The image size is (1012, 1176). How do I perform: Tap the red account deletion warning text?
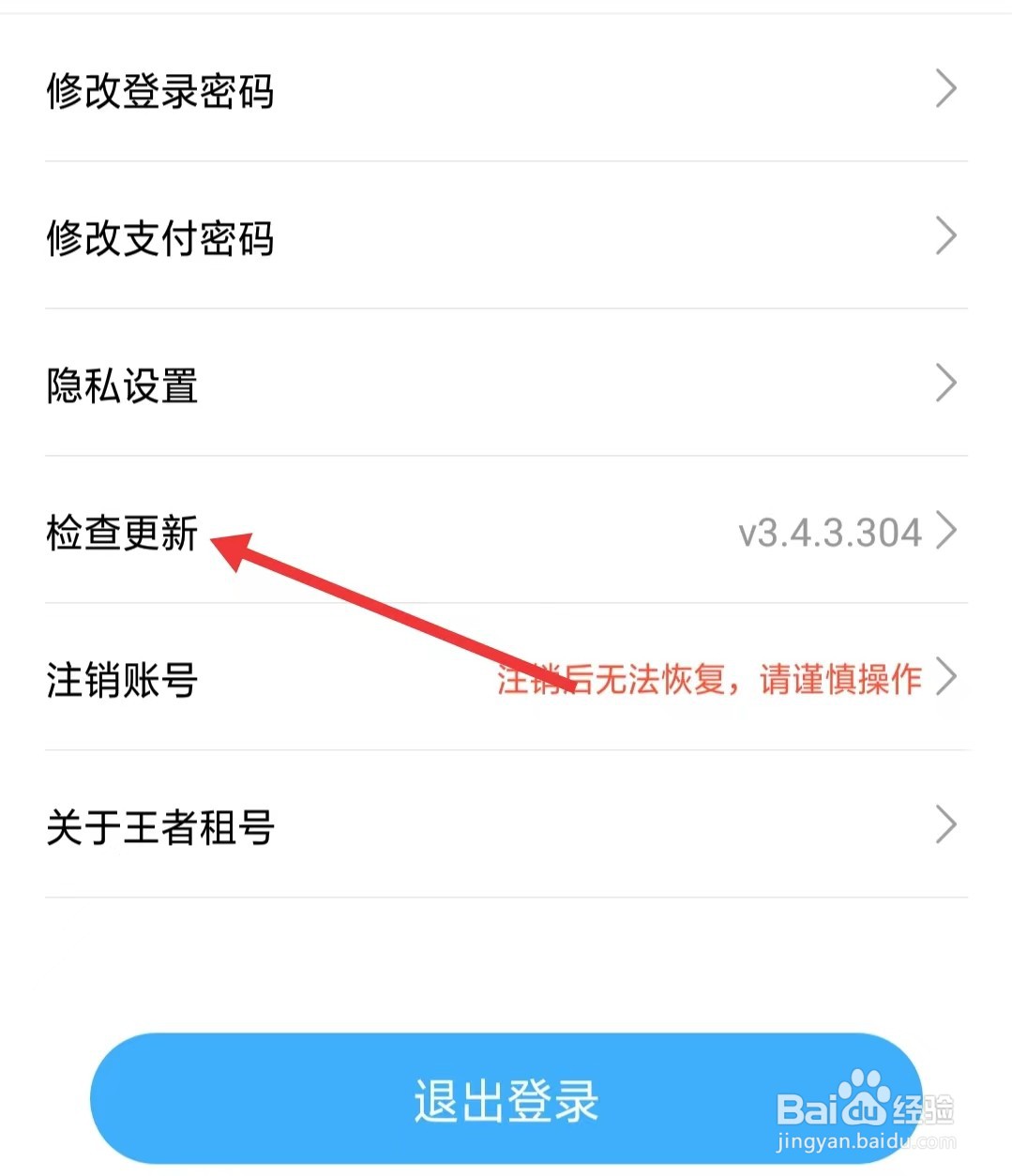coord(707,680)
